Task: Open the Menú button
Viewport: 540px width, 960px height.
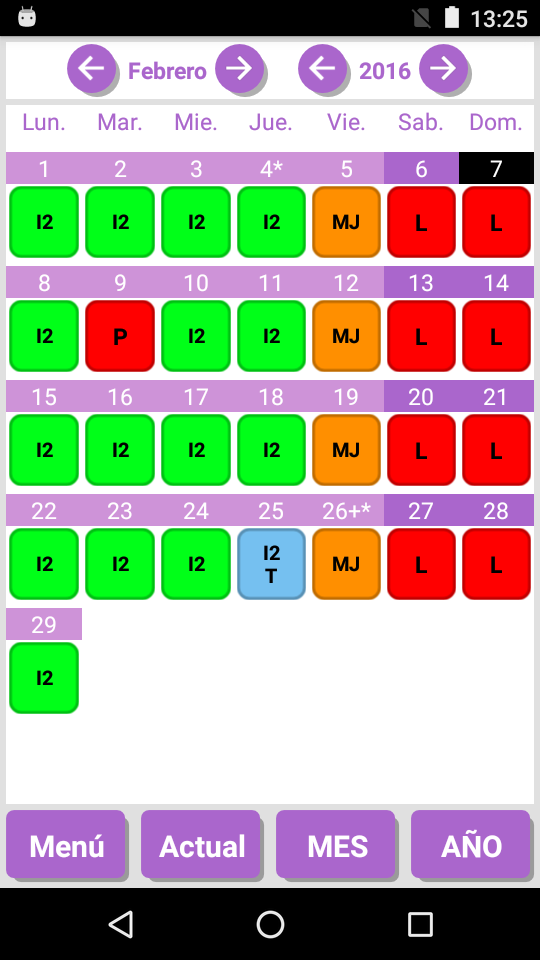Action: tap(66, 844)
